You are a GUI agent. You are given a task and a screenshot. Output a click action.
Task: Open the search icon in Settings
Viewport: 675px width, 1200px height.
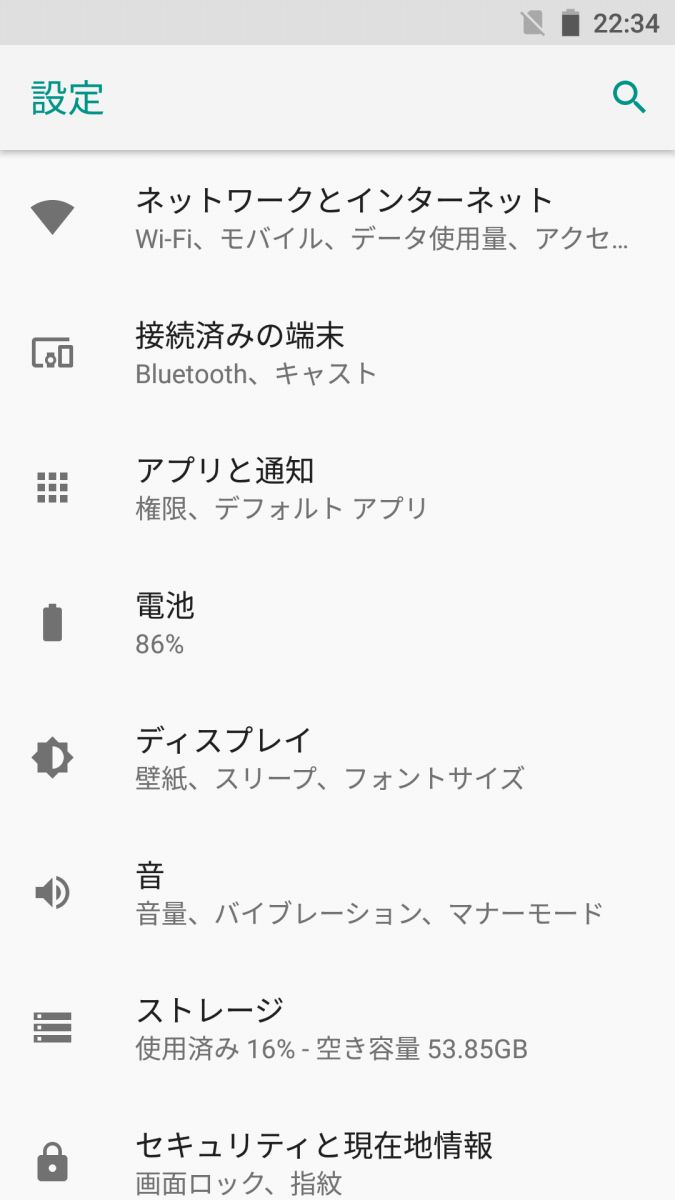(629, 98)
